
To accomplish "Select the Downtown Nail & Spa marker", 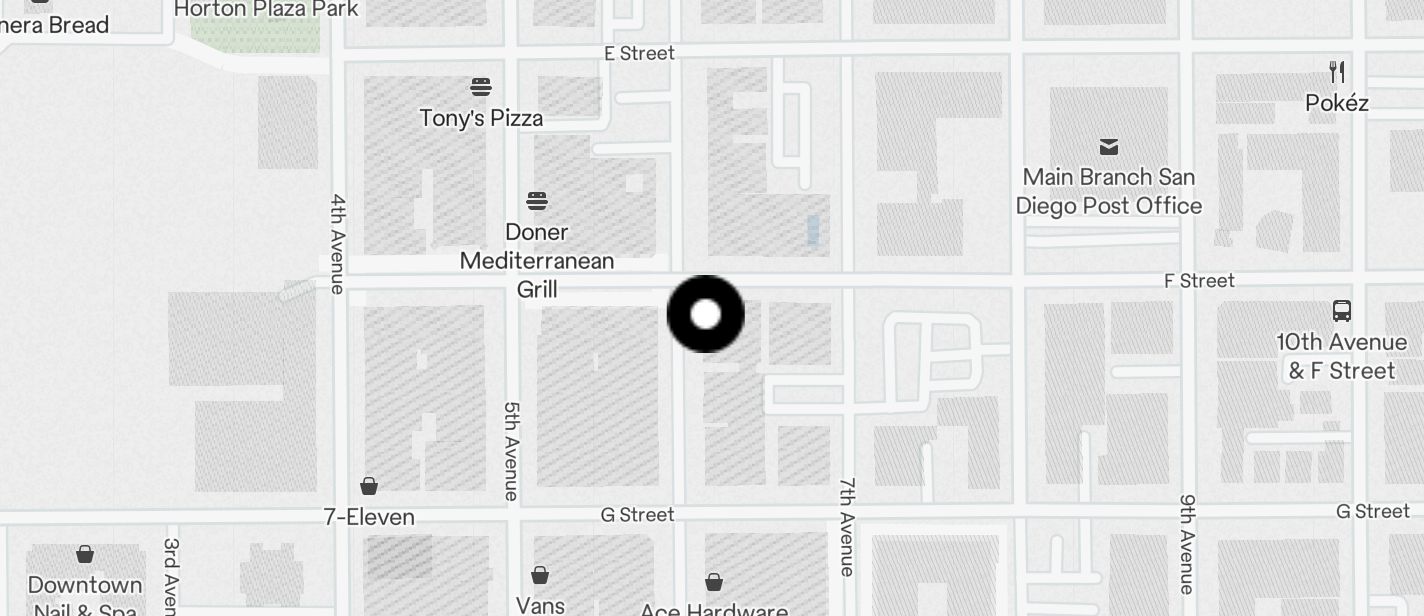I will [x=85, y=555].
